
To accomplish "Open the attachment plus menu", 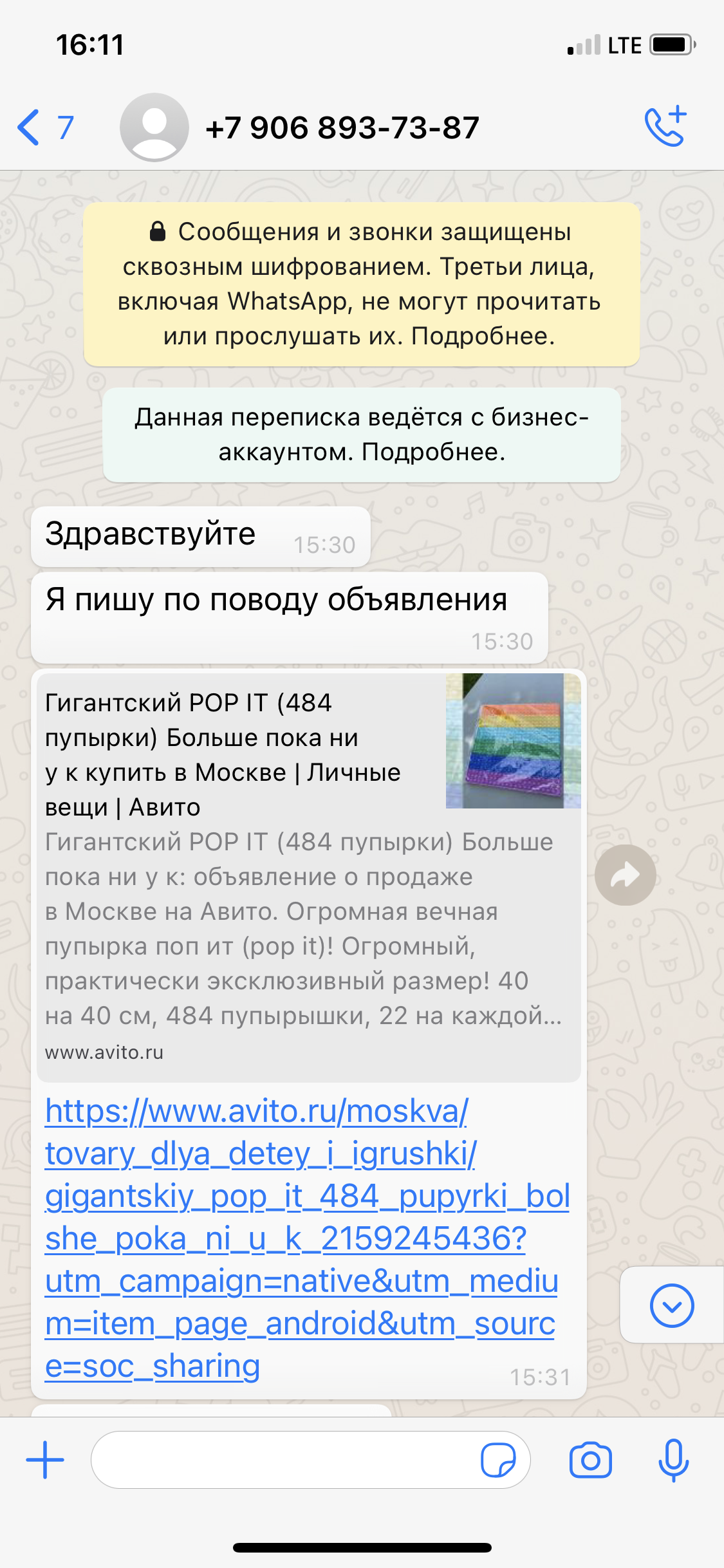I will [45, 1459].
